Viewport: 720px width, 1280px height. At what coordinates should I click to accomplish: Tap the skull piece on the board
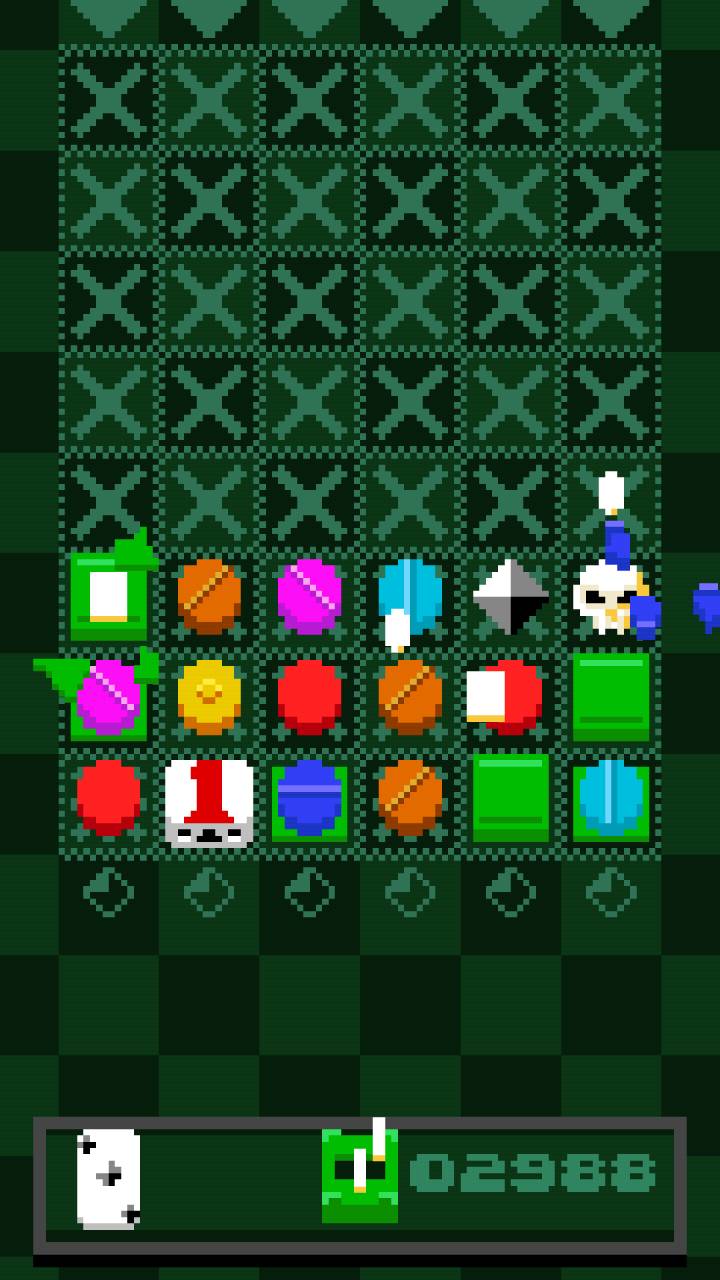(606, 597)
